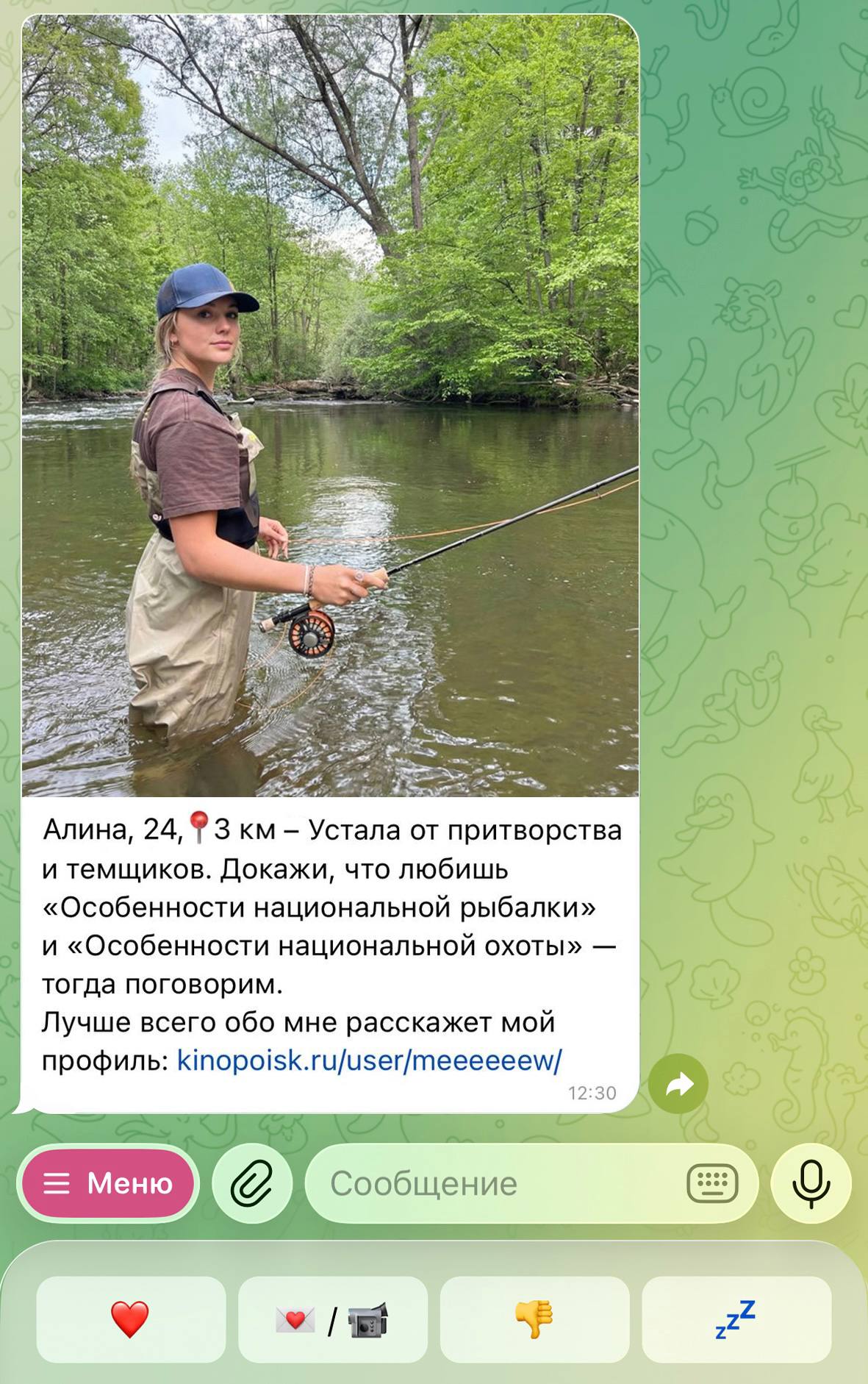Toggle the bot keyboard icon
Screen dimensions: 868x1384
(711, 1183)
